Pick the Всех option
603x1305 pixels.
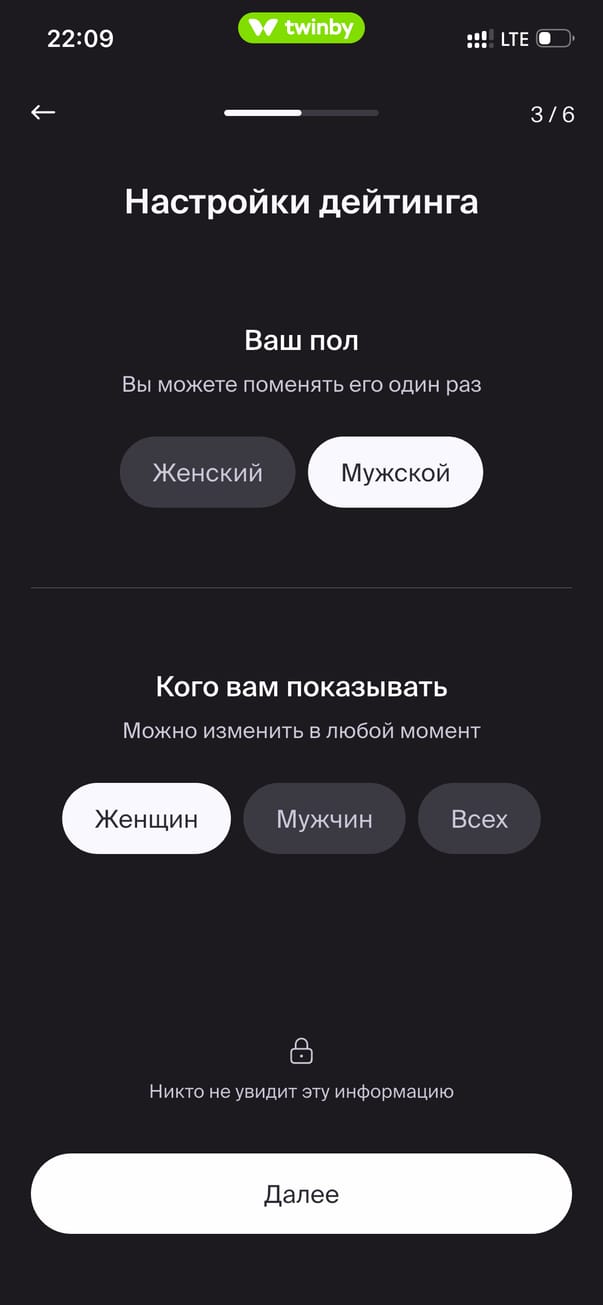tap(479, 818)
